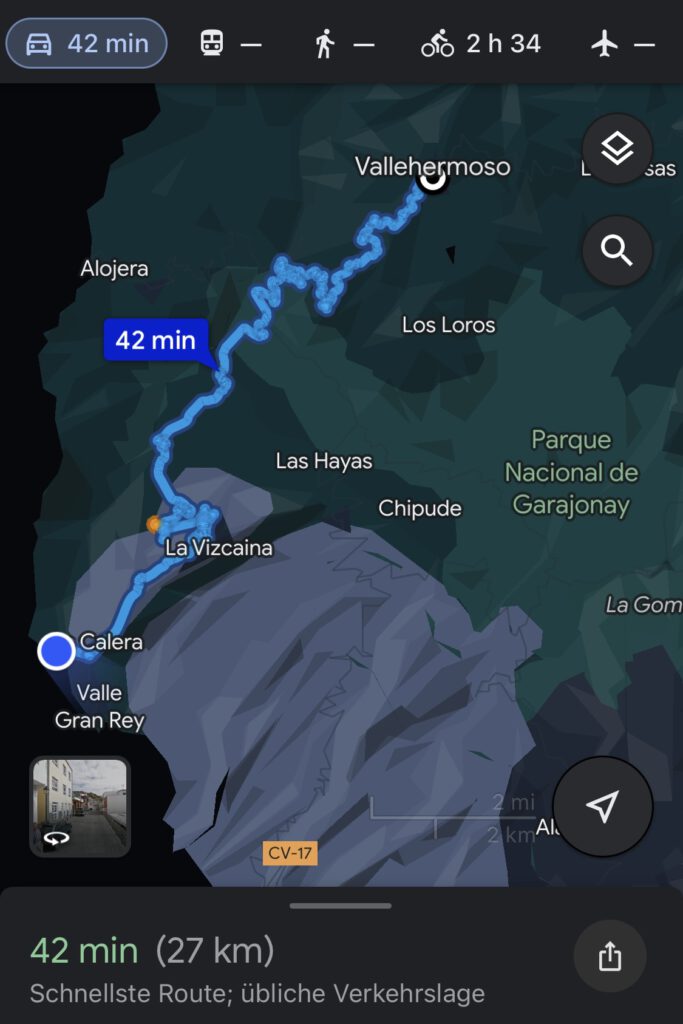Image resolution: width=683 pixels, height=1024 pixels.
Task: Share the route directions
Action: point(609,957)
